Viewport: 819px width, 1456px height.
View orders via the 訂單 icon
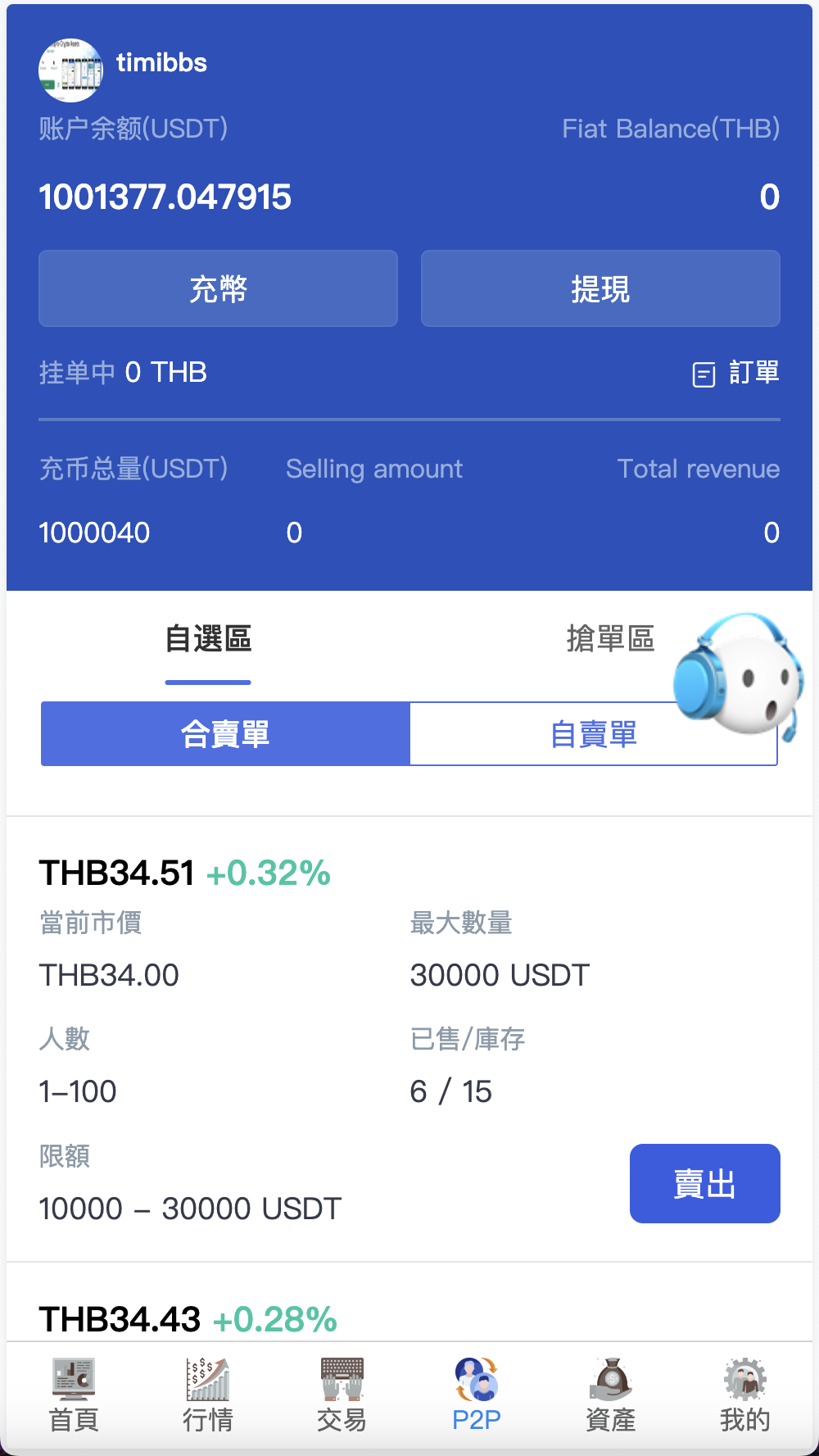[736, 373]
